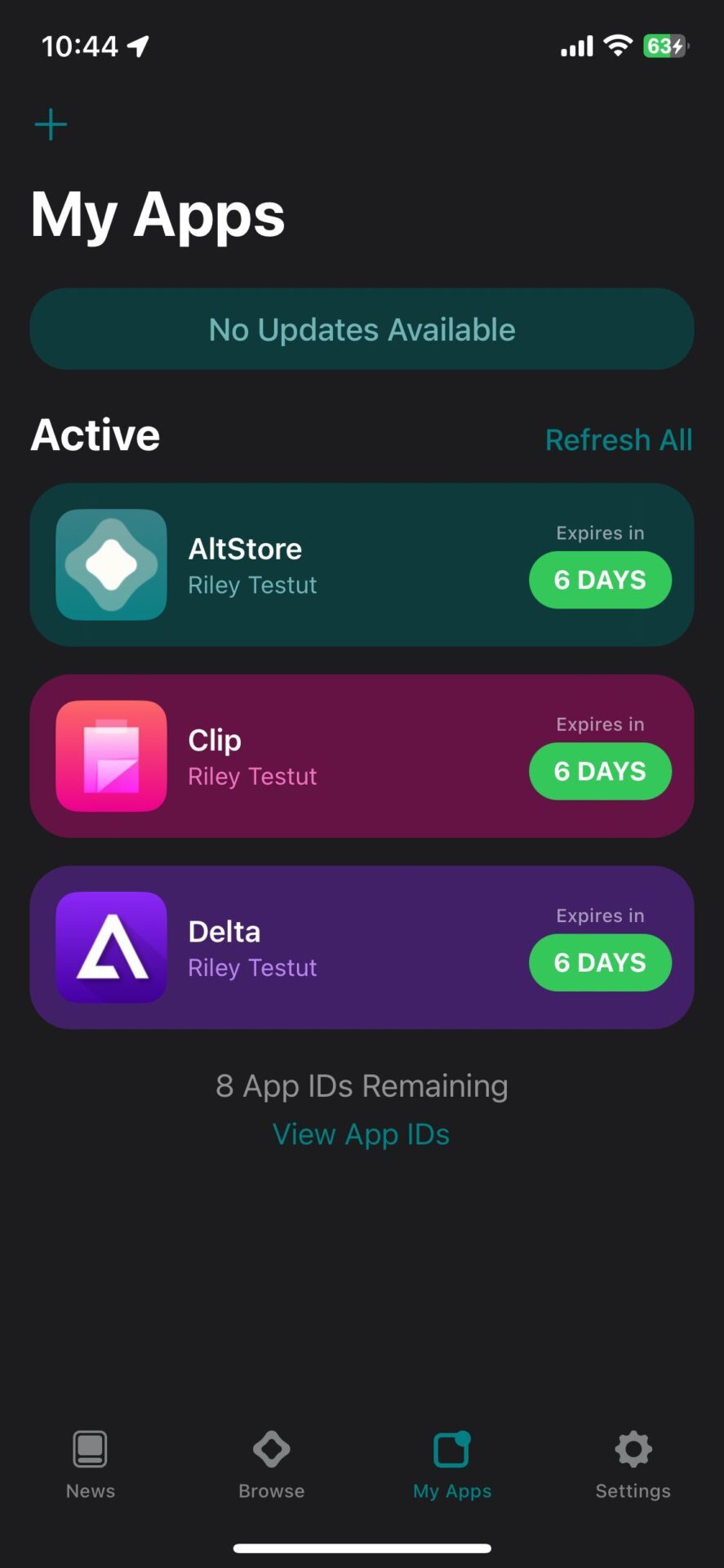Open the AltStore app card
724x1568 pixels.
(362, 564)
